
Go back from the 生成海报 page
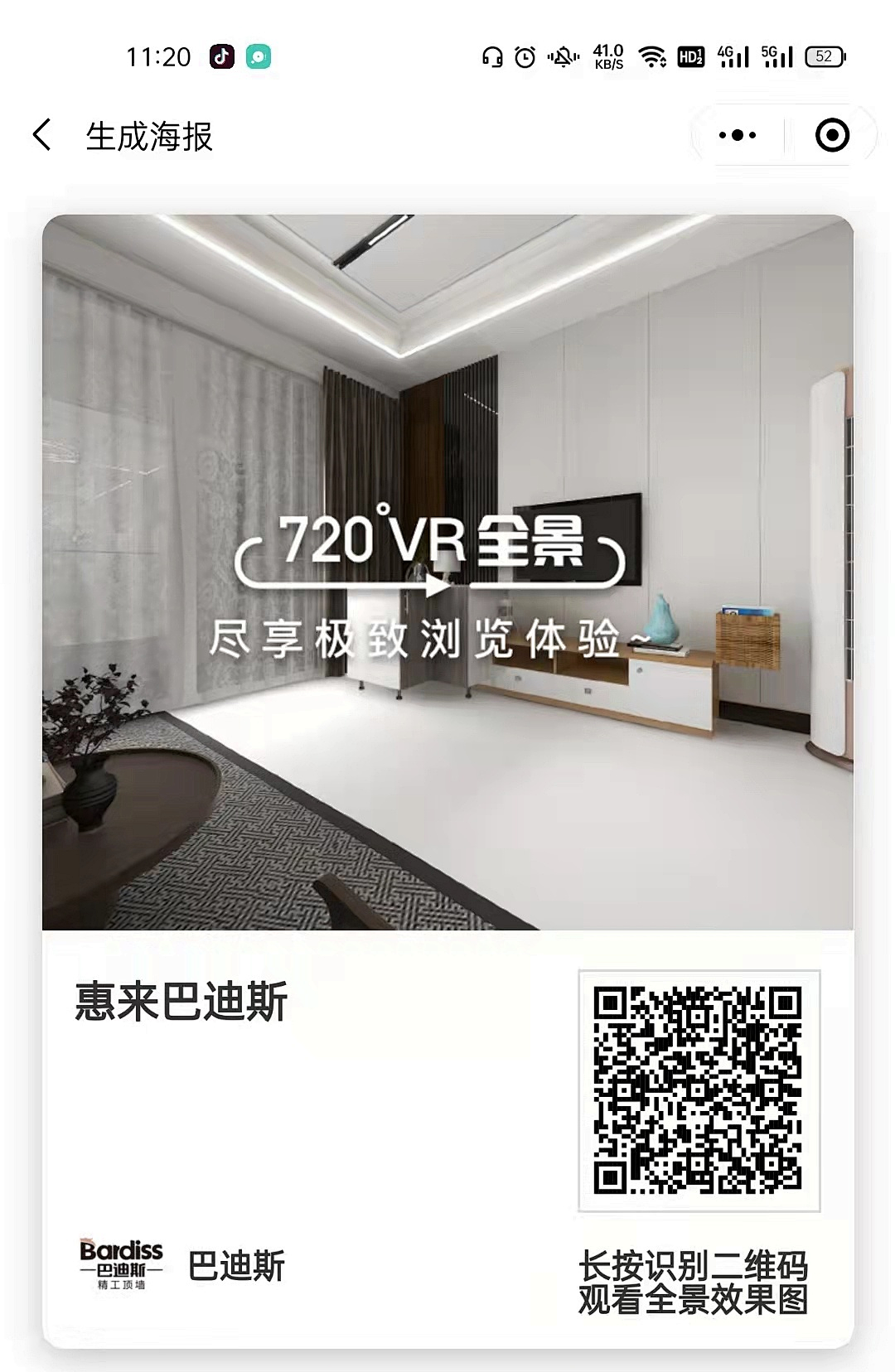click(42, 135)
